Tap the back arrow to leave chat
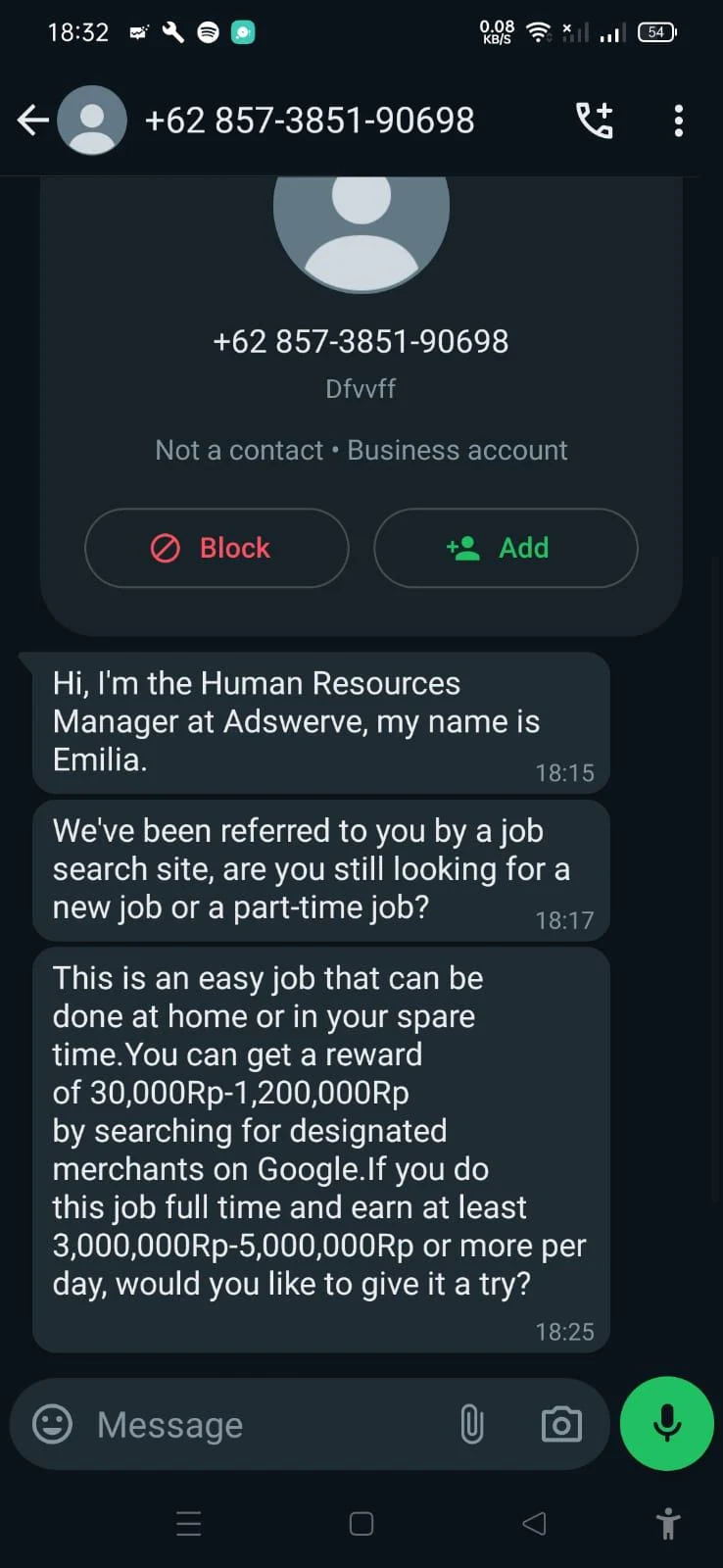 click(x=32, y=120)
